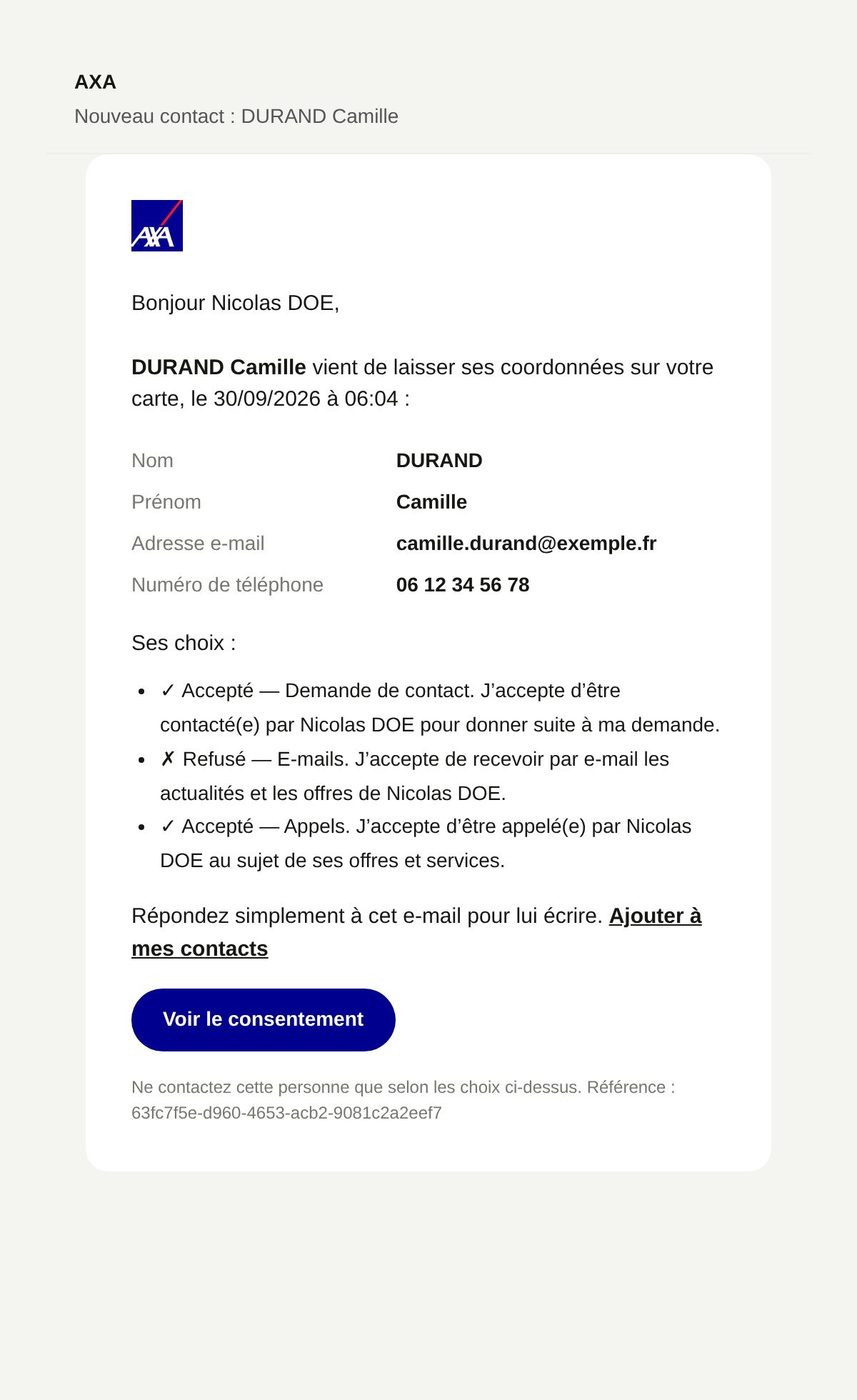Tap the Voir le consentement button

tap(263, 1019)
